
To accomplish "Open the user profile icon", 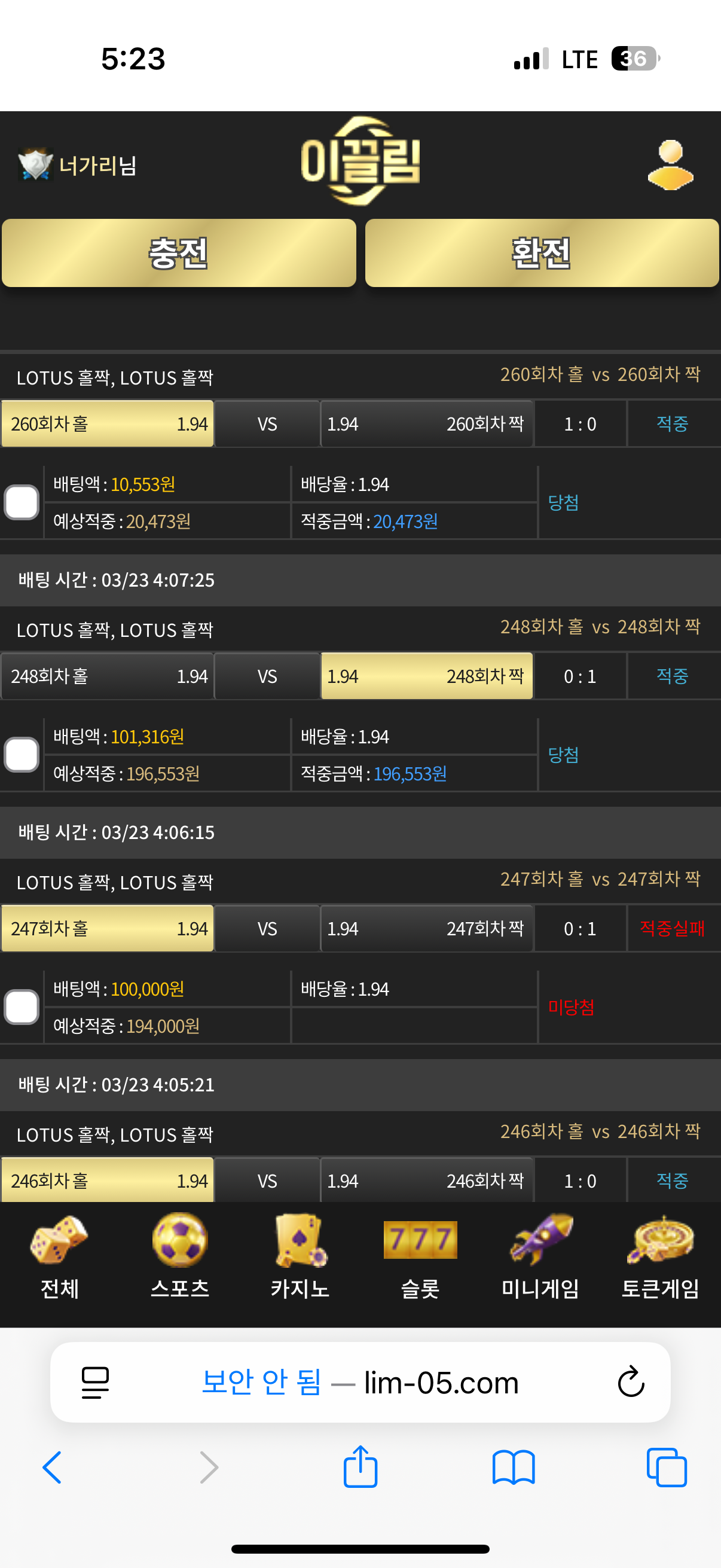I will pos(671,165).
